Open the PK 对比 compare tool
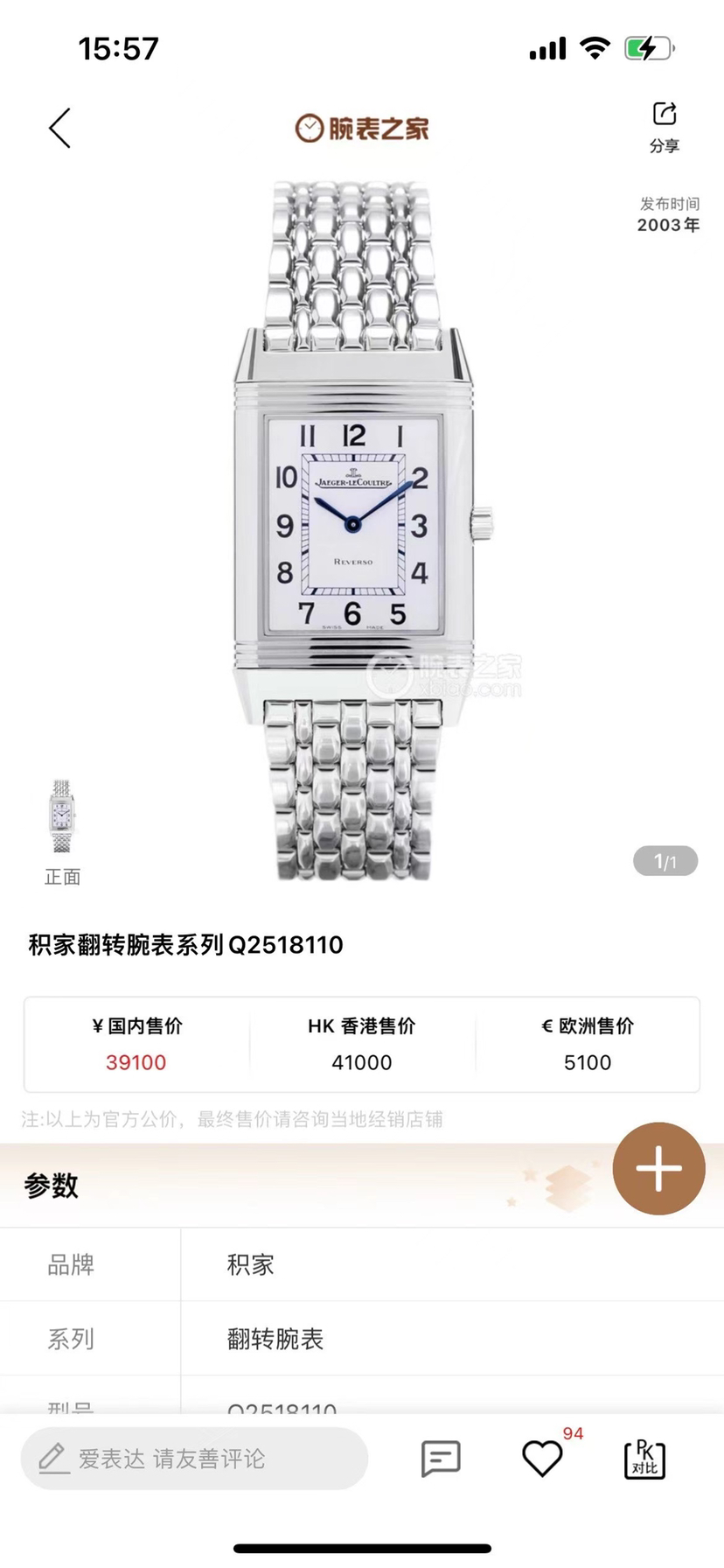 point(644,1459)
